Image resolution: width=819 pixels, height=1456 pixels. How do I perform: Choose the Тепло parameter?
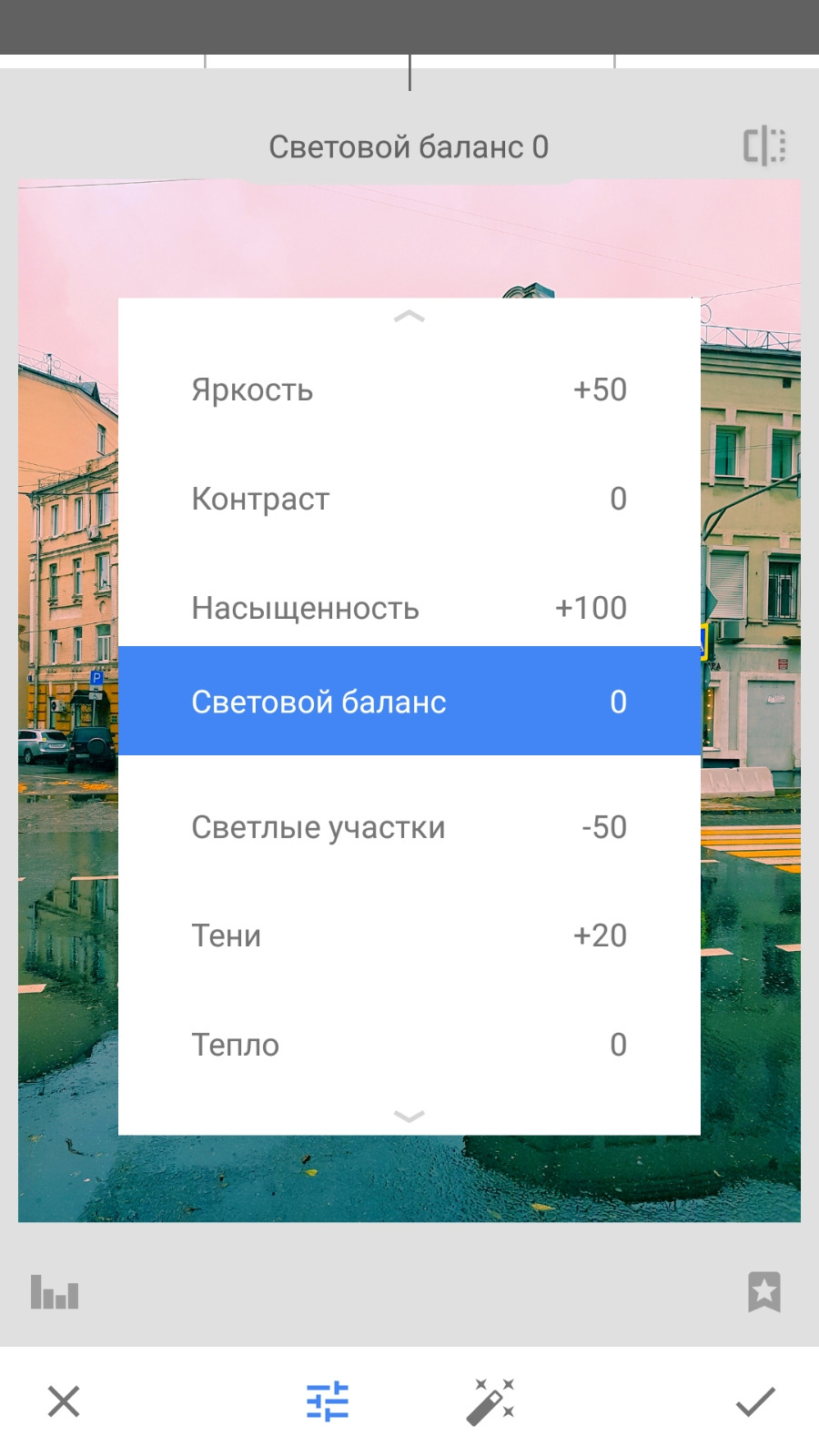point(409,1045)
